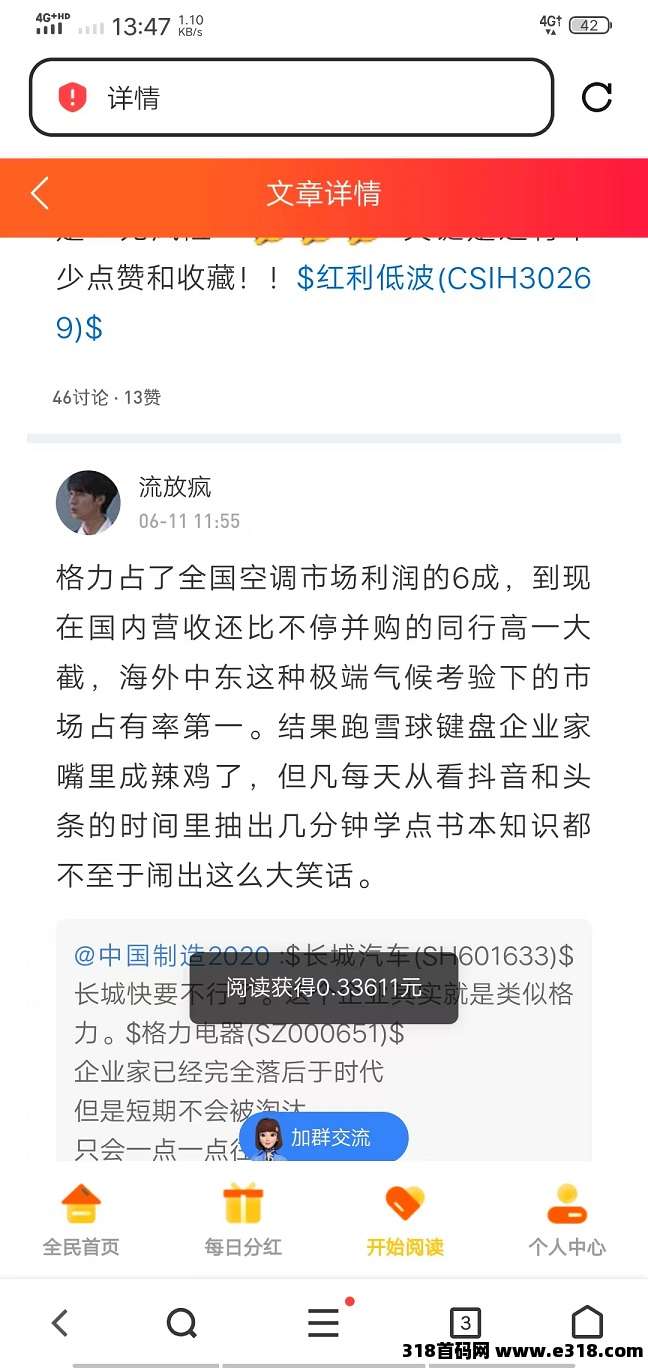
Task: Go back from 文章详情 page
Action: (x=40, y=193)
